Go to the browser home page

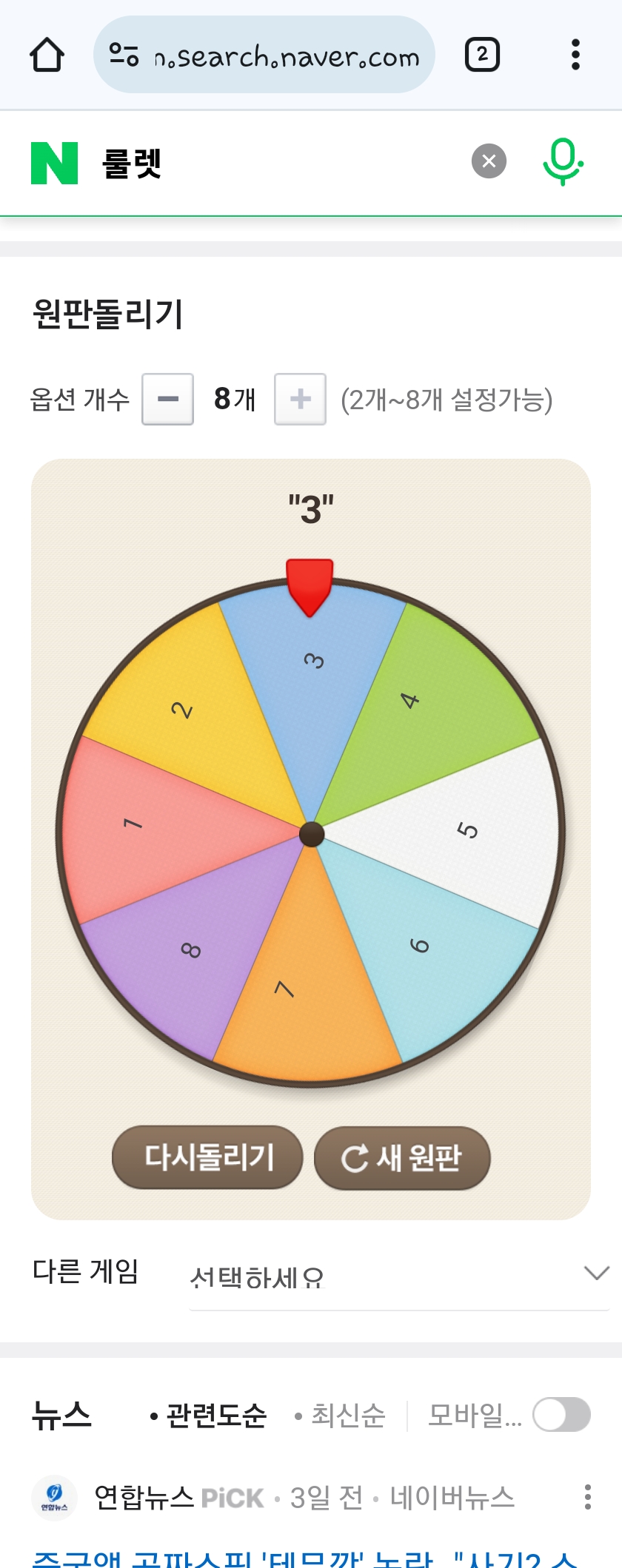tap(47, 55)
